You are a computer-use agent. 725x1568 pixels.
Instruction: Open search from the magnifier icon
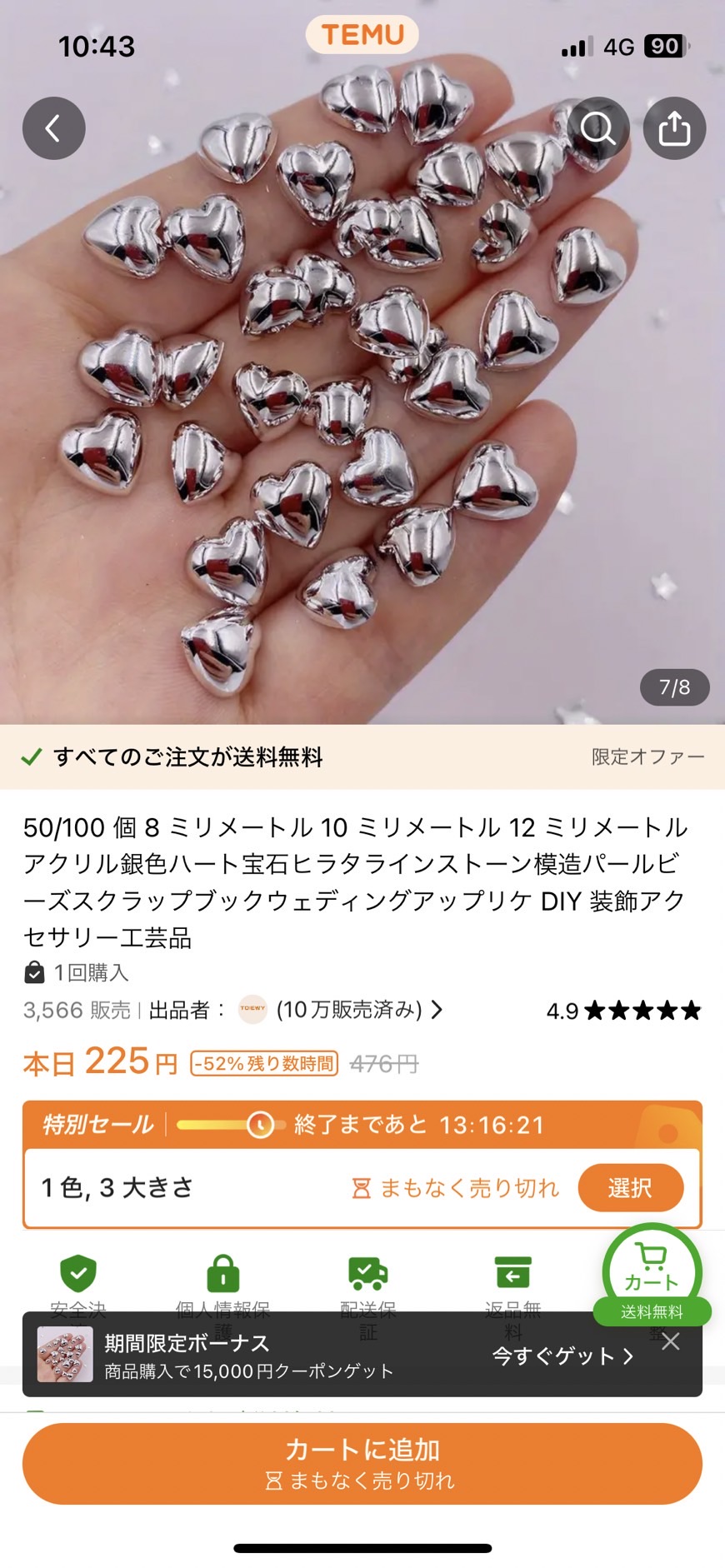(597, 128)
